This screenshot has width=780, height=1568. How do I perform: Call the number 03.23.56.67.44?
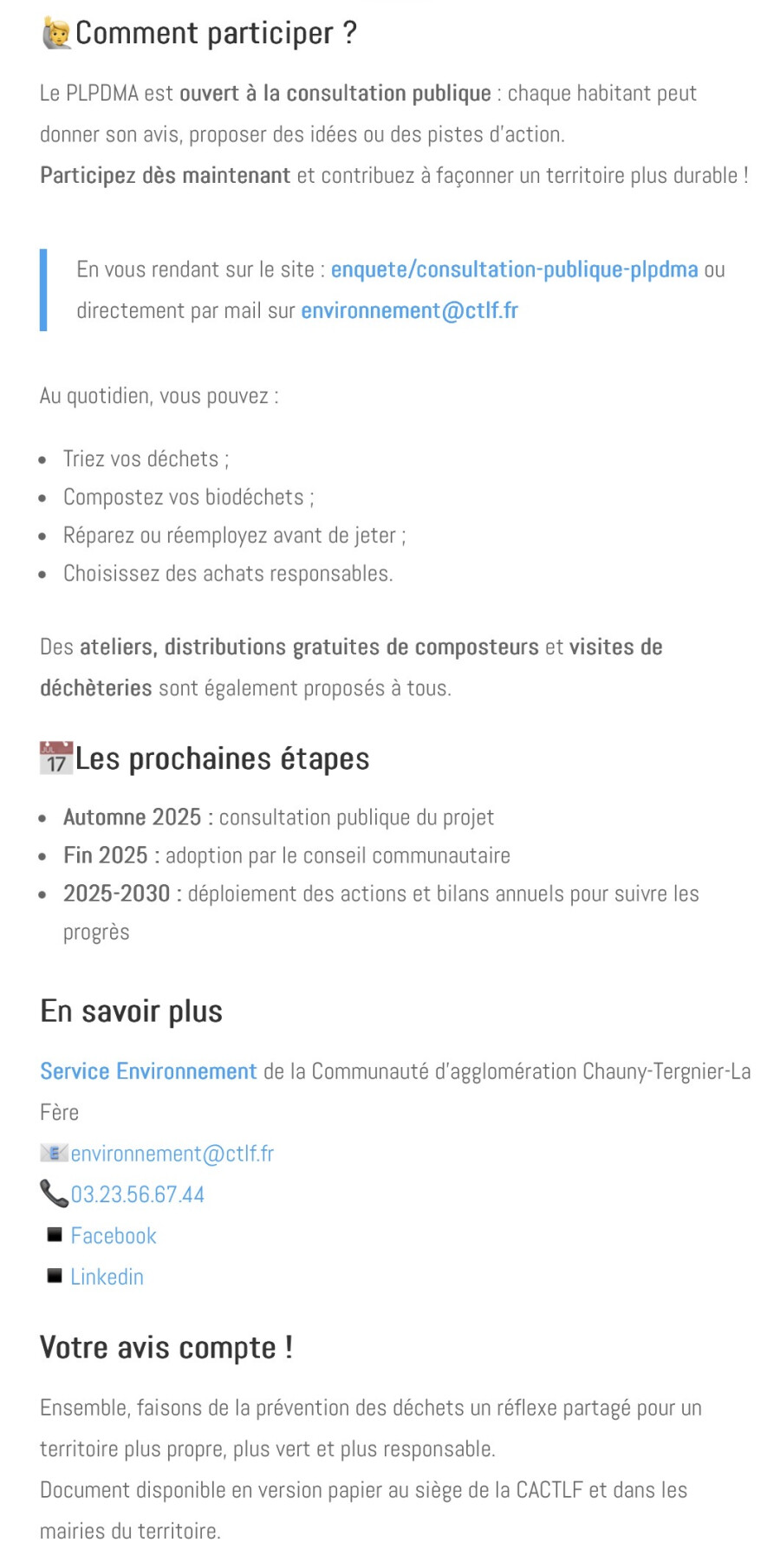(x=137, y=1194)
